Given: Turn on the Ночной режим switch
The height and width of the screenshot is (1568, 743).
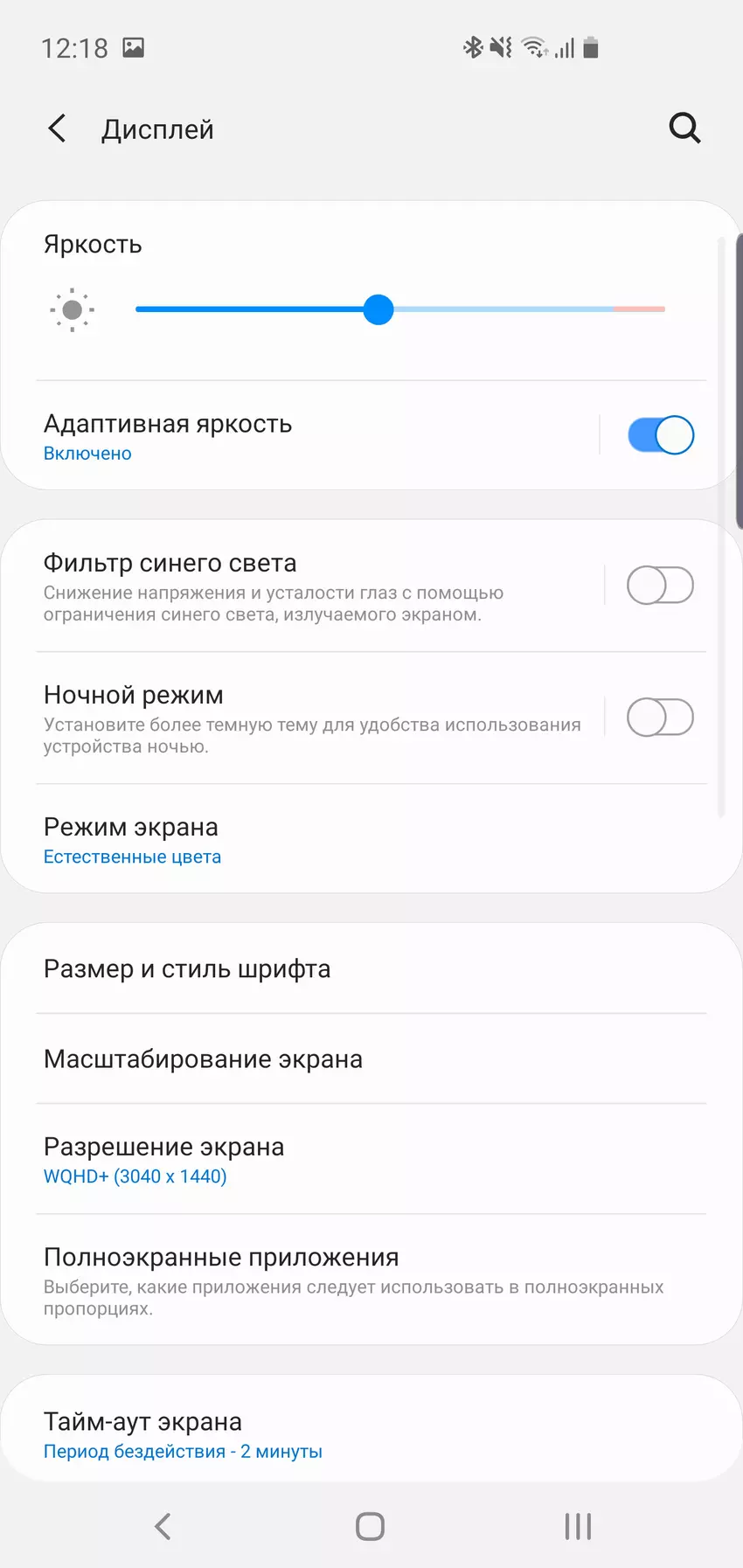Looking at the screenshot, I should point(660,718).
